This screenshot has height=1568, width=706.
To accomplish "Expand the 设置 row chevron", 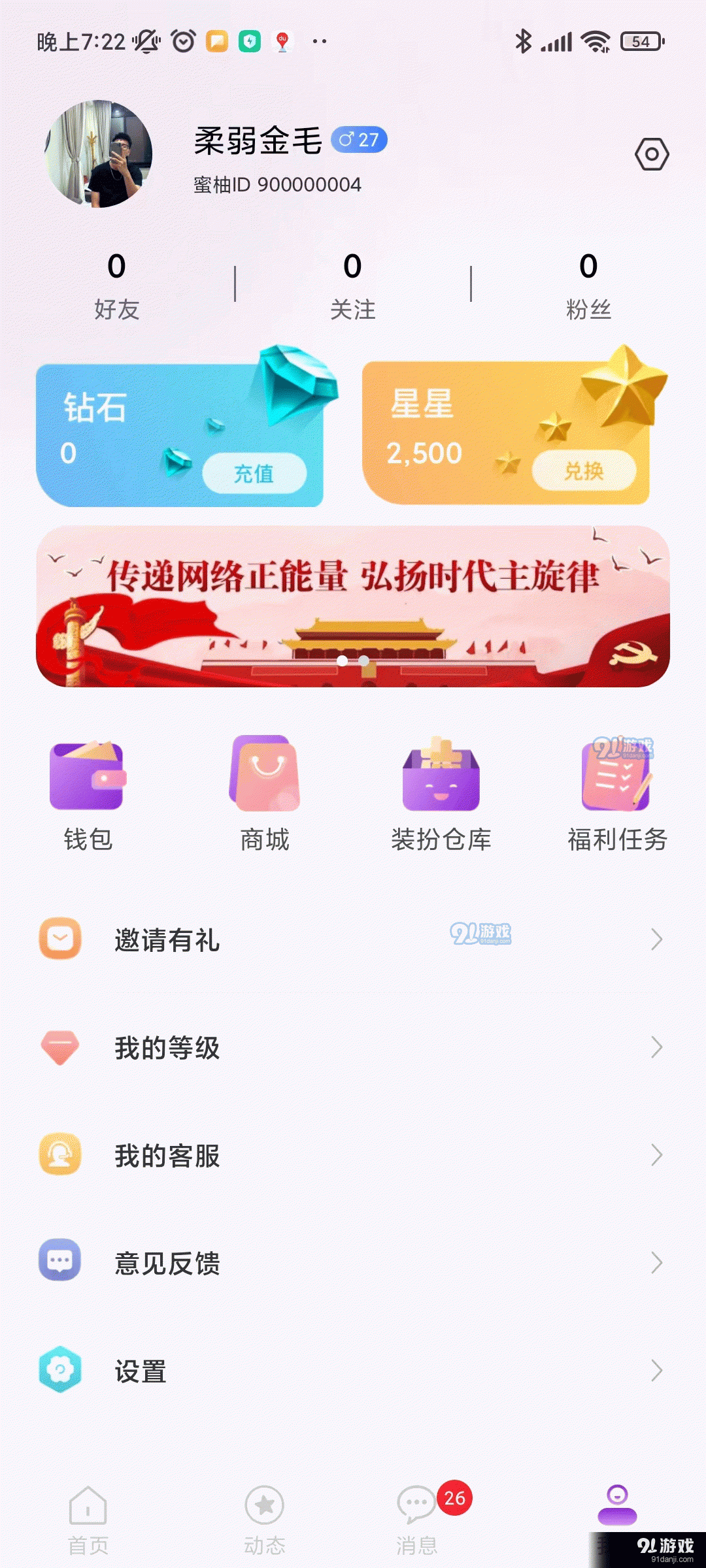I will click(658, 1369).
